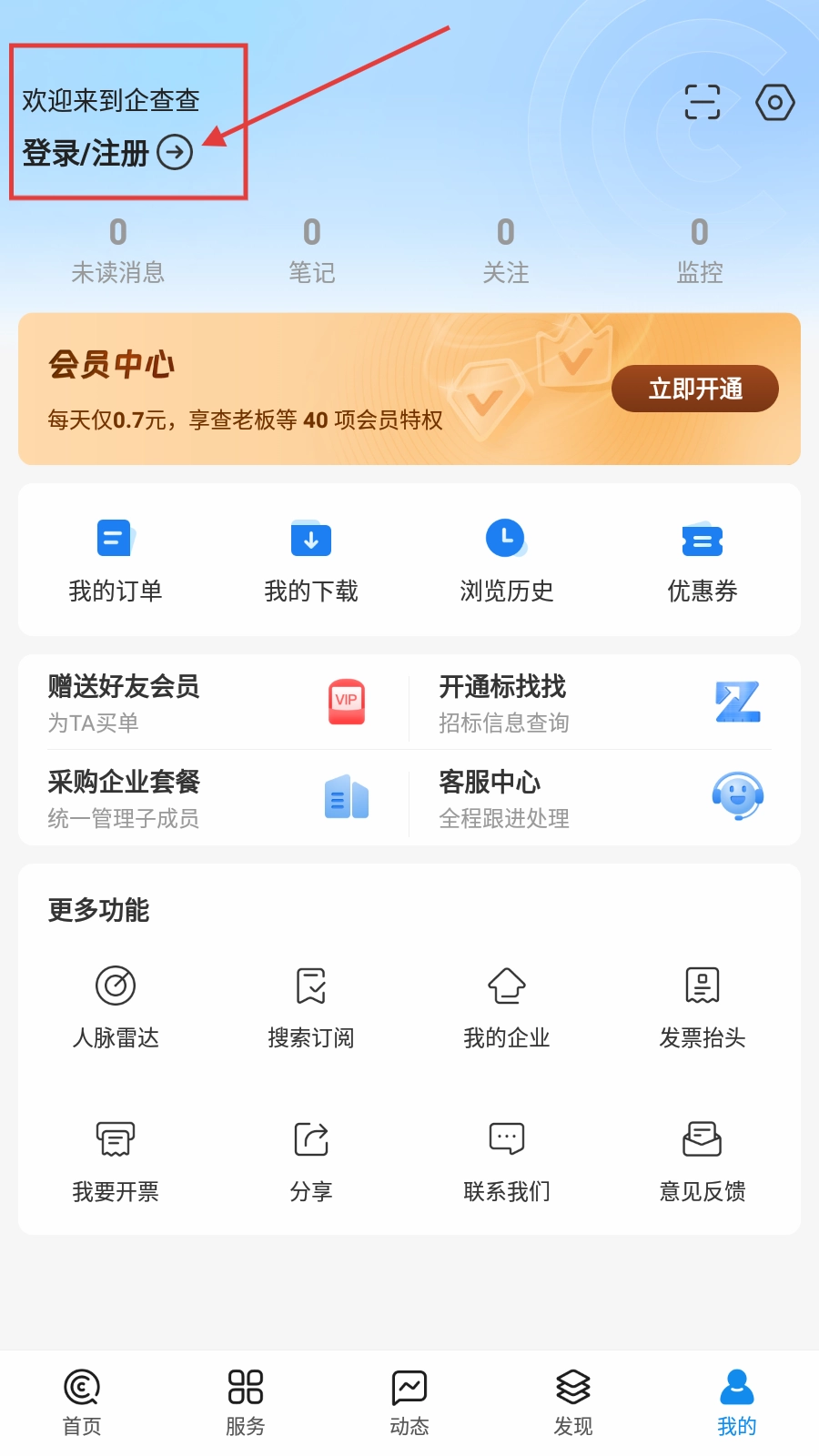
Task: Switch to the 首页 tab
Action: pos(82,1402)
